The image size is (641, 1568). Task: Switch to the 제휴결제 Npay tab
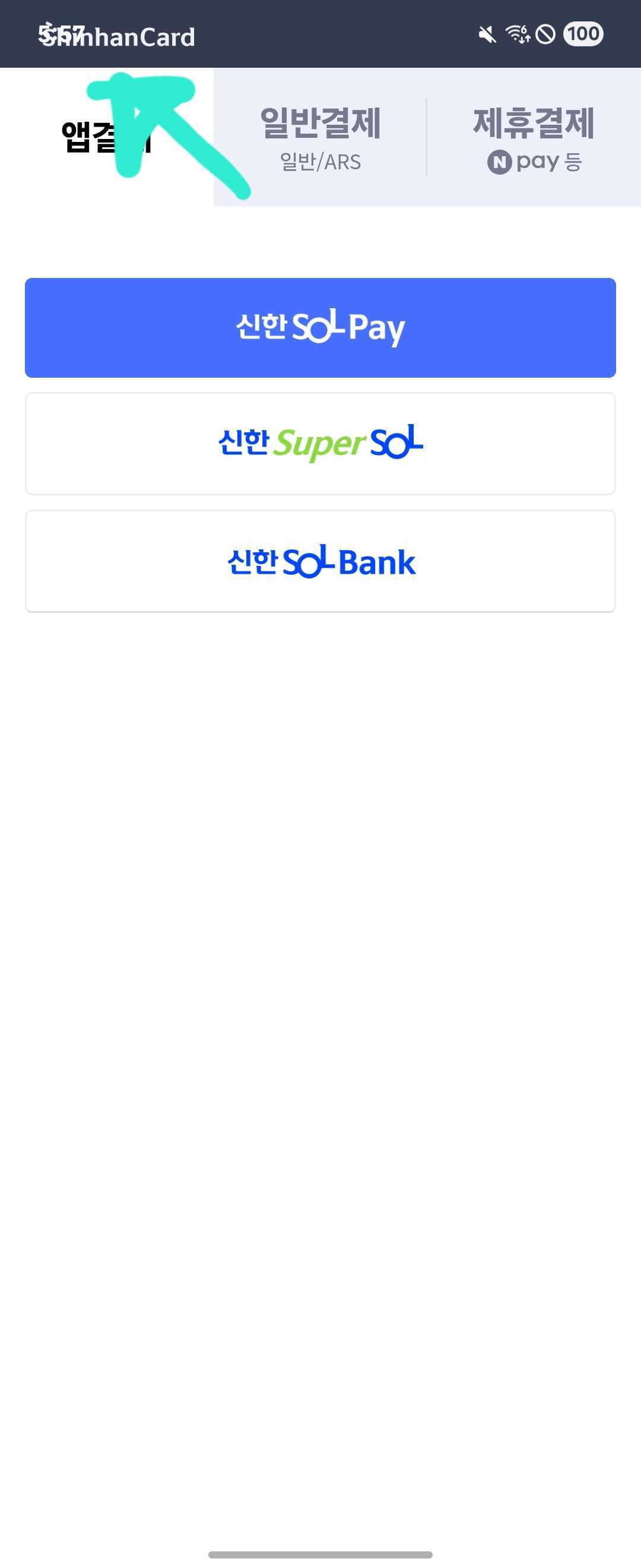(534, 138)
